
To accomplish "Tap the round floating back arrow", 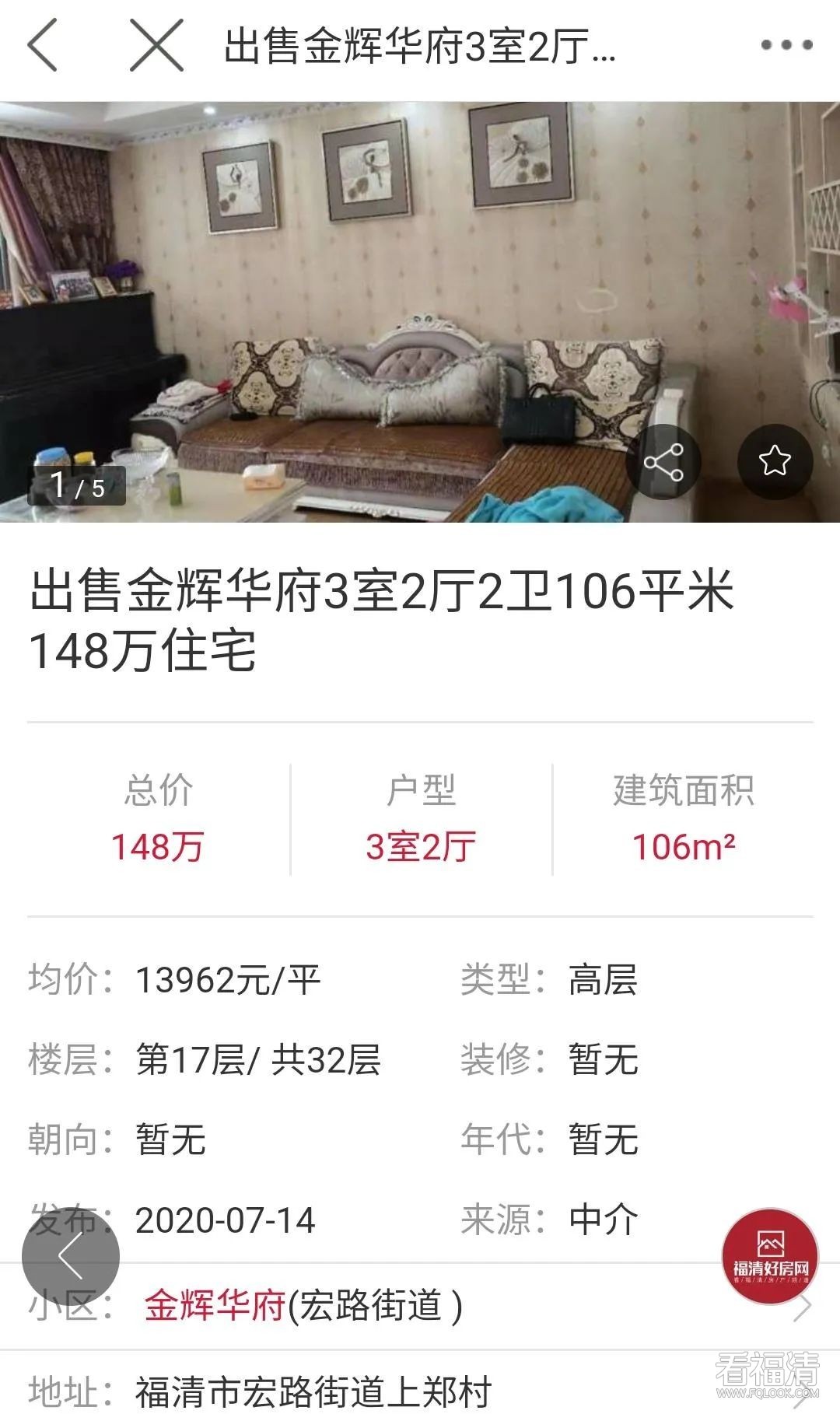I will coord(71,1256).
